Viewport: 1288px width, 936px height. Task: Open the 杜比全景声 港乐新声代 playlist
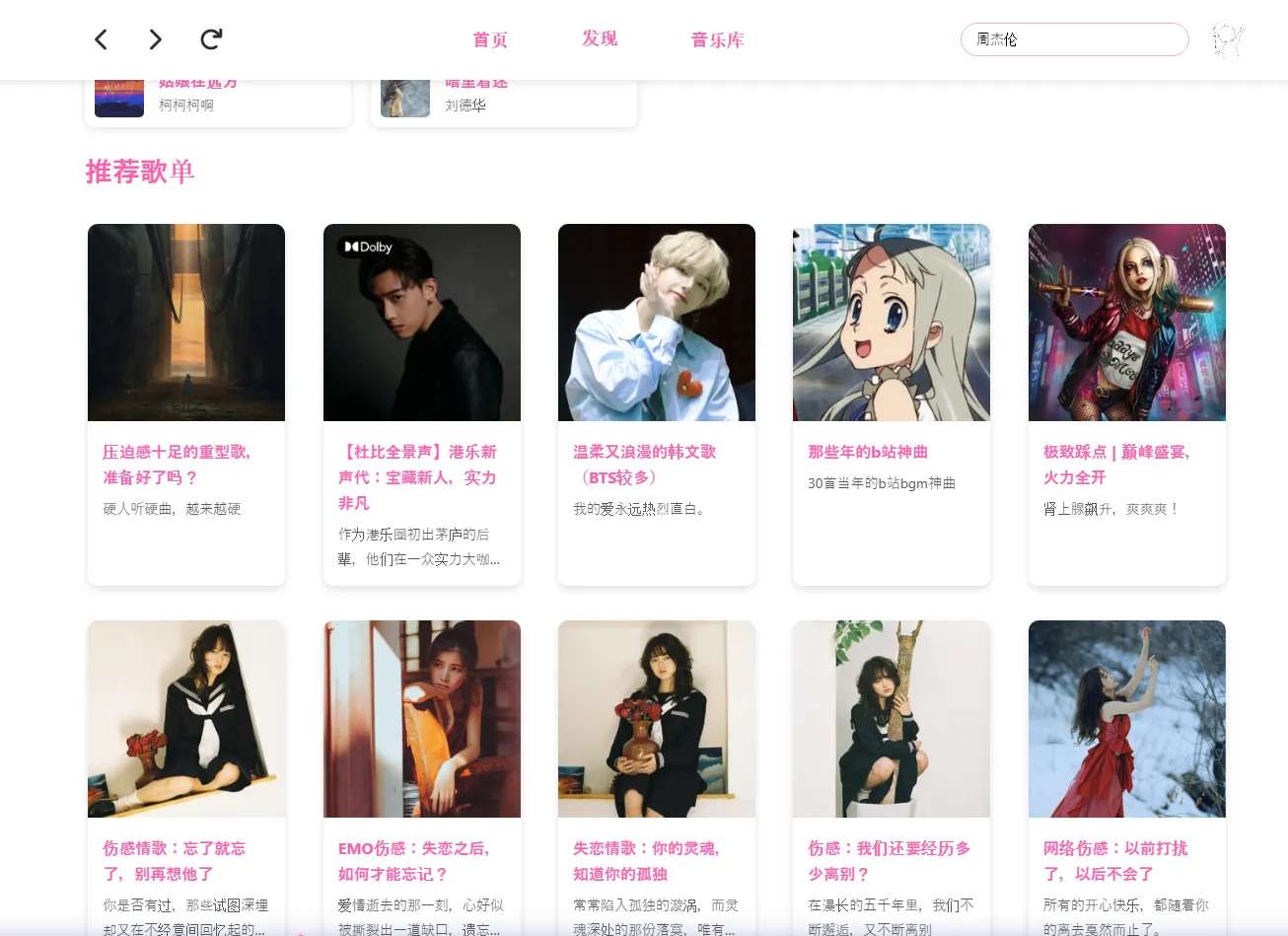coord(421,324)
